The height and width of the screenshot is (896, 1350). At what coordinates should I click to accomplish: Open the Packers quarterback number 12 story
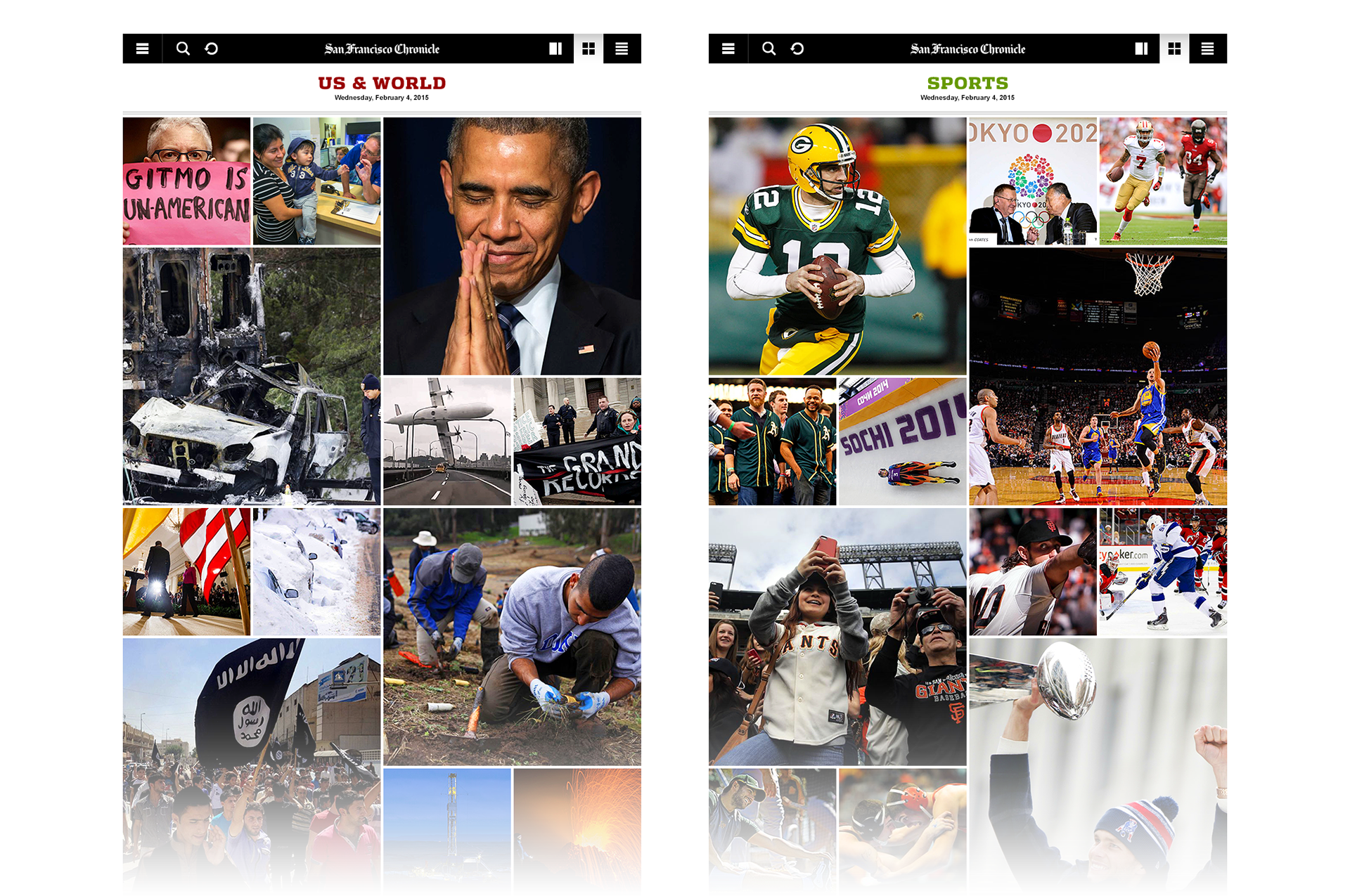[x=837, y=246]
